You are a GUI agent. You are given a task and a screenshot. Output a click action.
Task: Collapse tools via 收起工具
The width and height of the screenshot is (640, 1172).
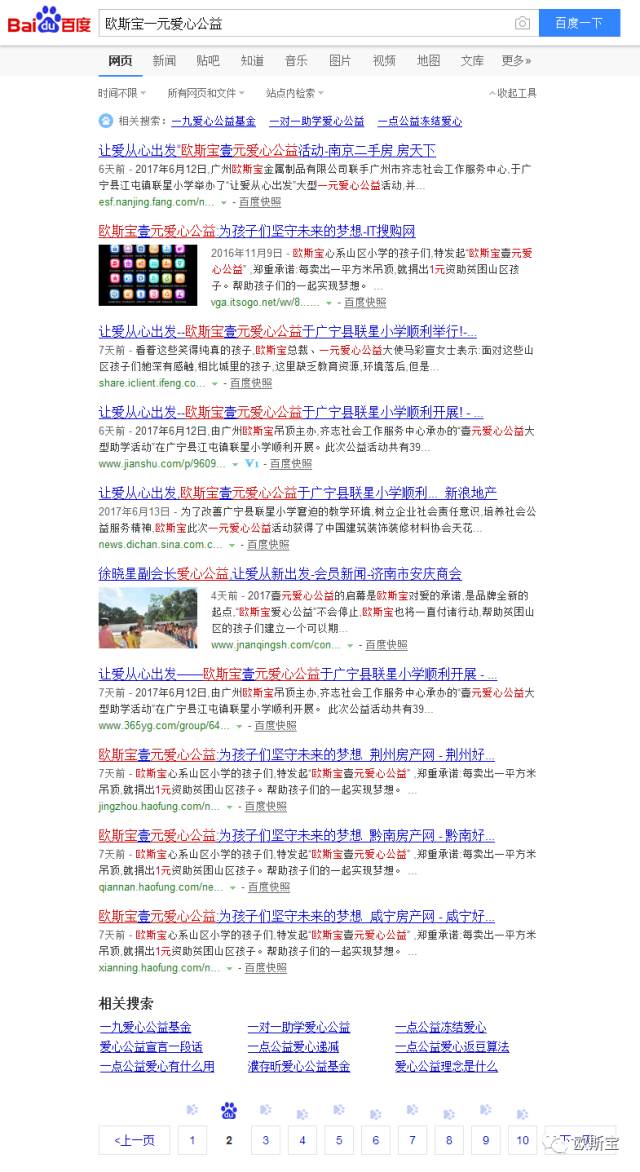pos(512,93)
